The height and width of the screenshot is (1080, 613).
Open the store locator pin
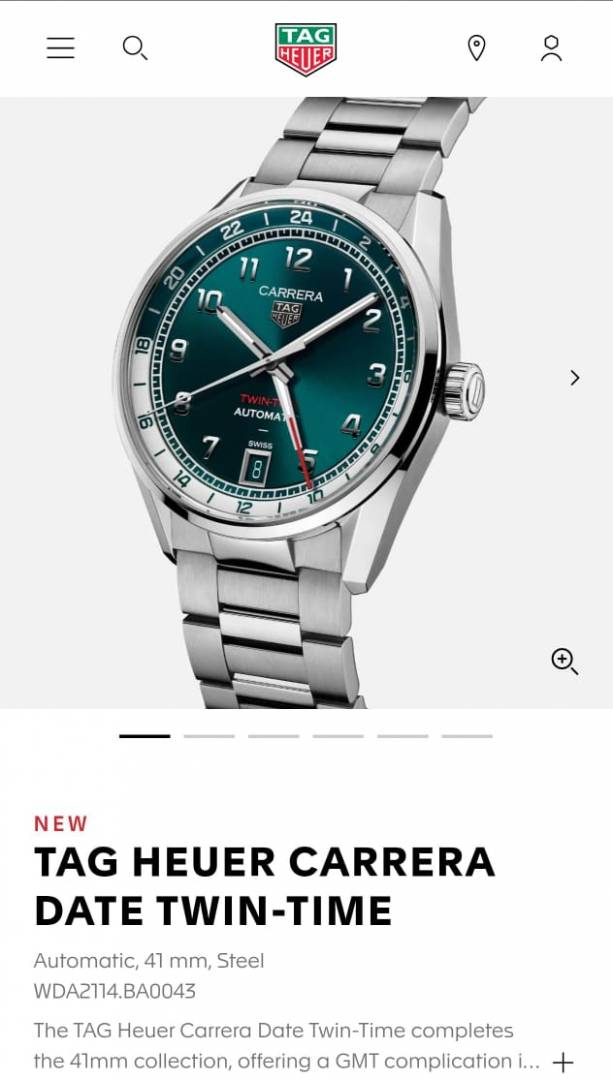477,47
